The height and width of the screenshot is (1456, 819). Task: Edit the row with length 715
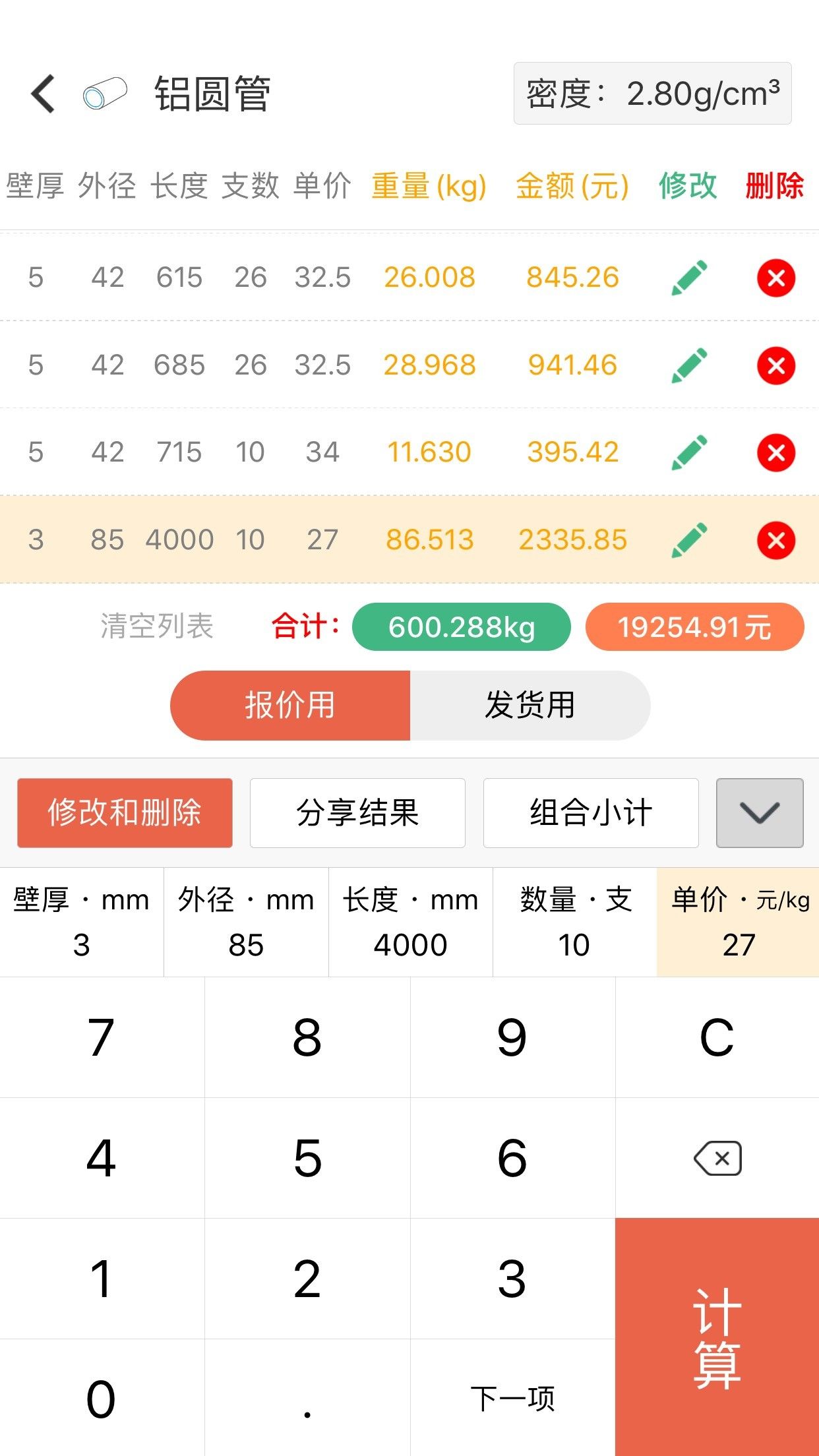coord(689,452)
